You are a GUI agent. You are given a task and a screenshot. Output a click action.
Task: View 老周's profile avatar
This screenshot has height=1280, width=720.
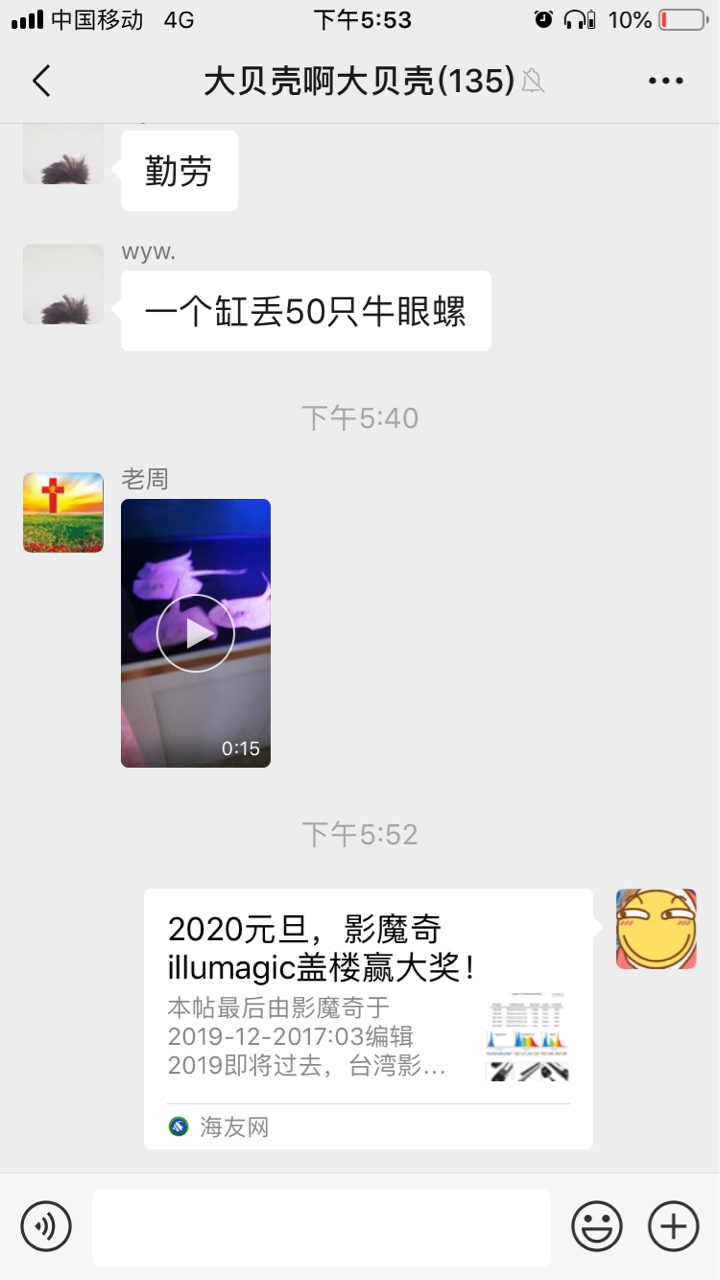[x=63, y=512]
